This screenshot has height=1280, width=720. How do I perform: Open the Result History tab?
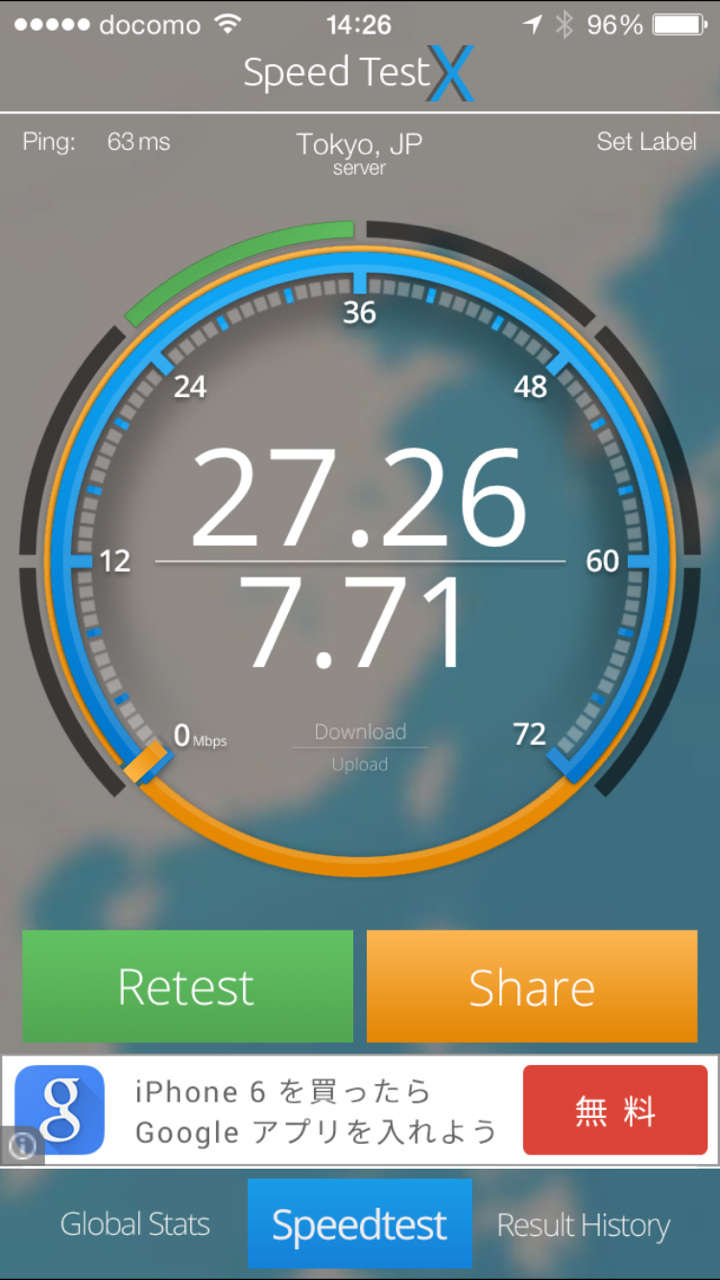(x=583, y=1225)
